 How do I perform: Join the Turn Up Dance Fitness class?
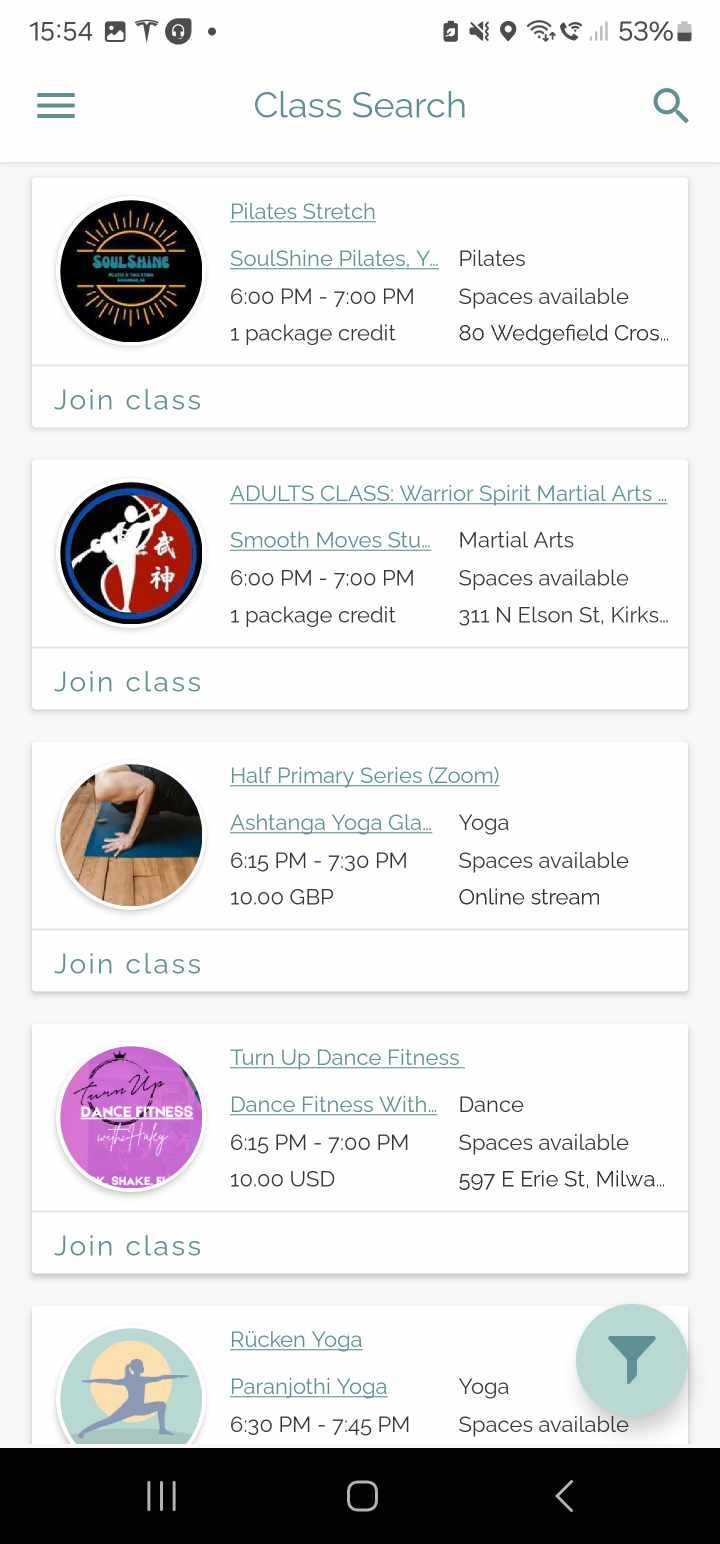tap(128, 1246)
